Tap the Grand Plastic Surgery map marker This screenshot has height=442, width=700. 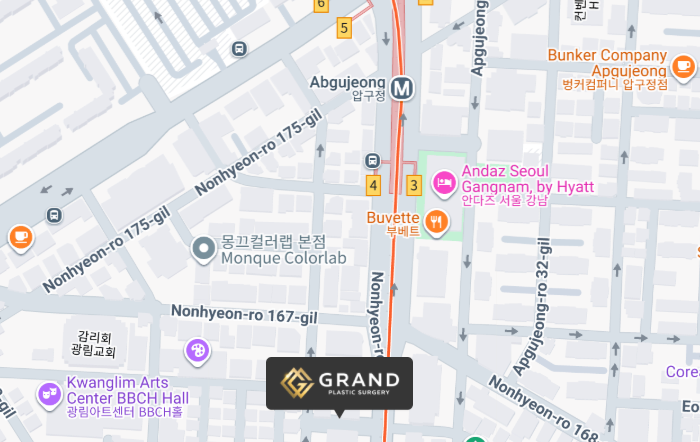(339, 382)
